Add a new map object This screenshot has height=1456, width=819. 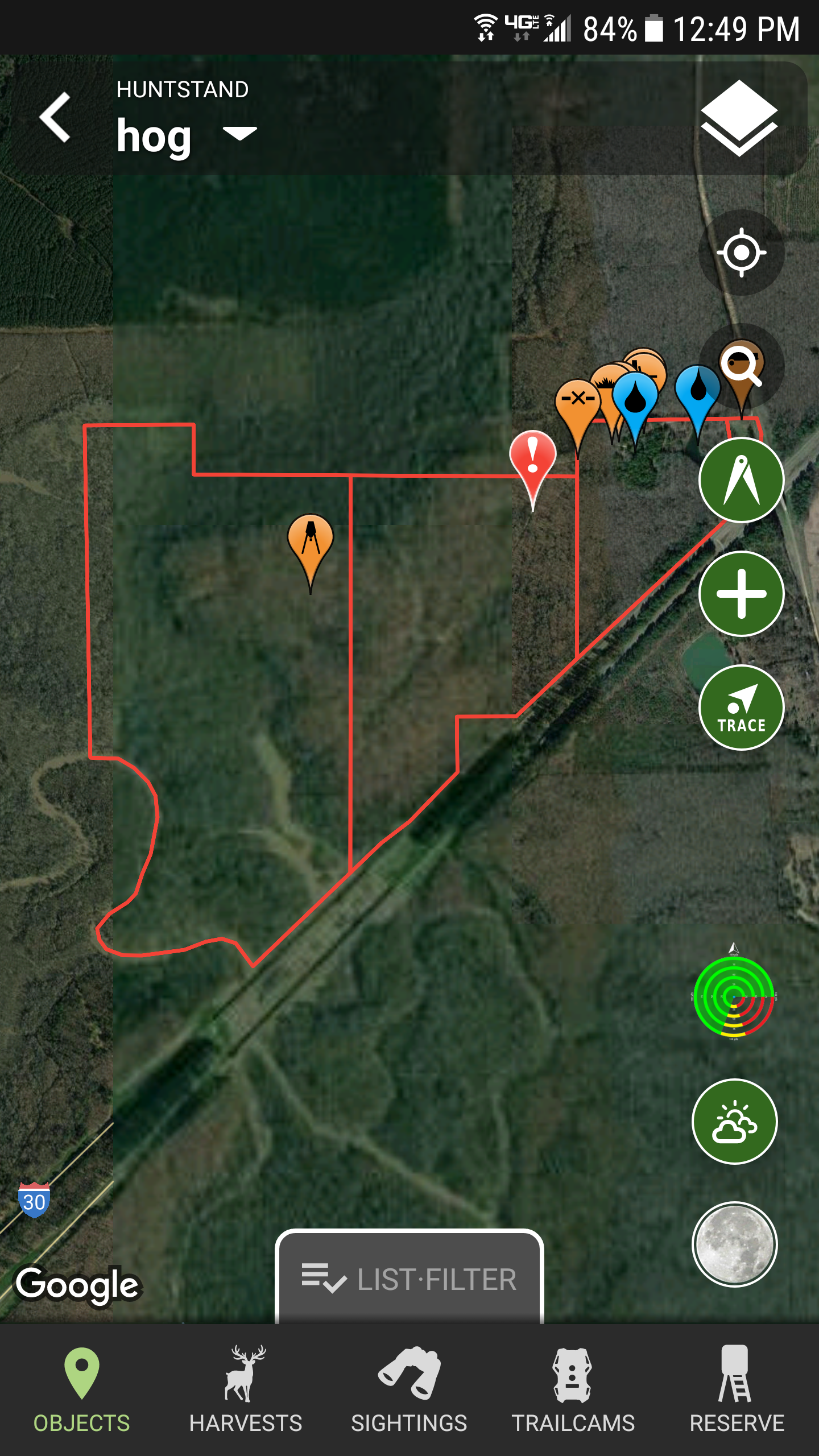pyautogui.click(x=741, y=594)
